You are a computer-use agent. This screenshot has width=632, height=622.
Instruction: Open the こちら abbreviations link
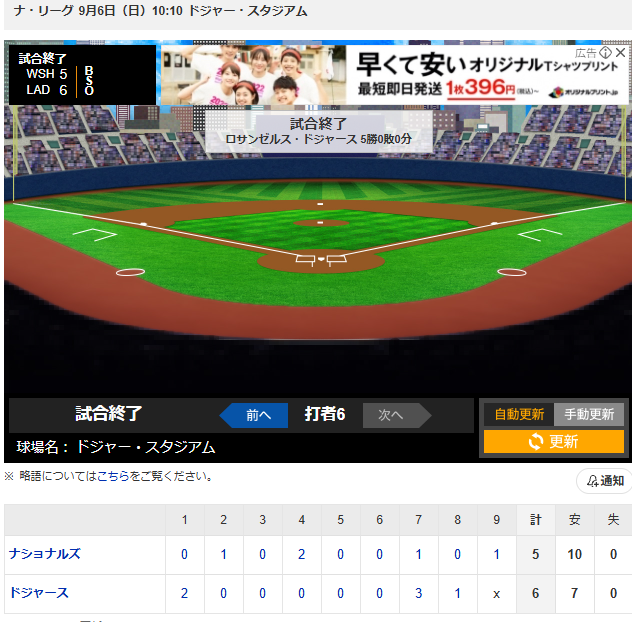113,476
